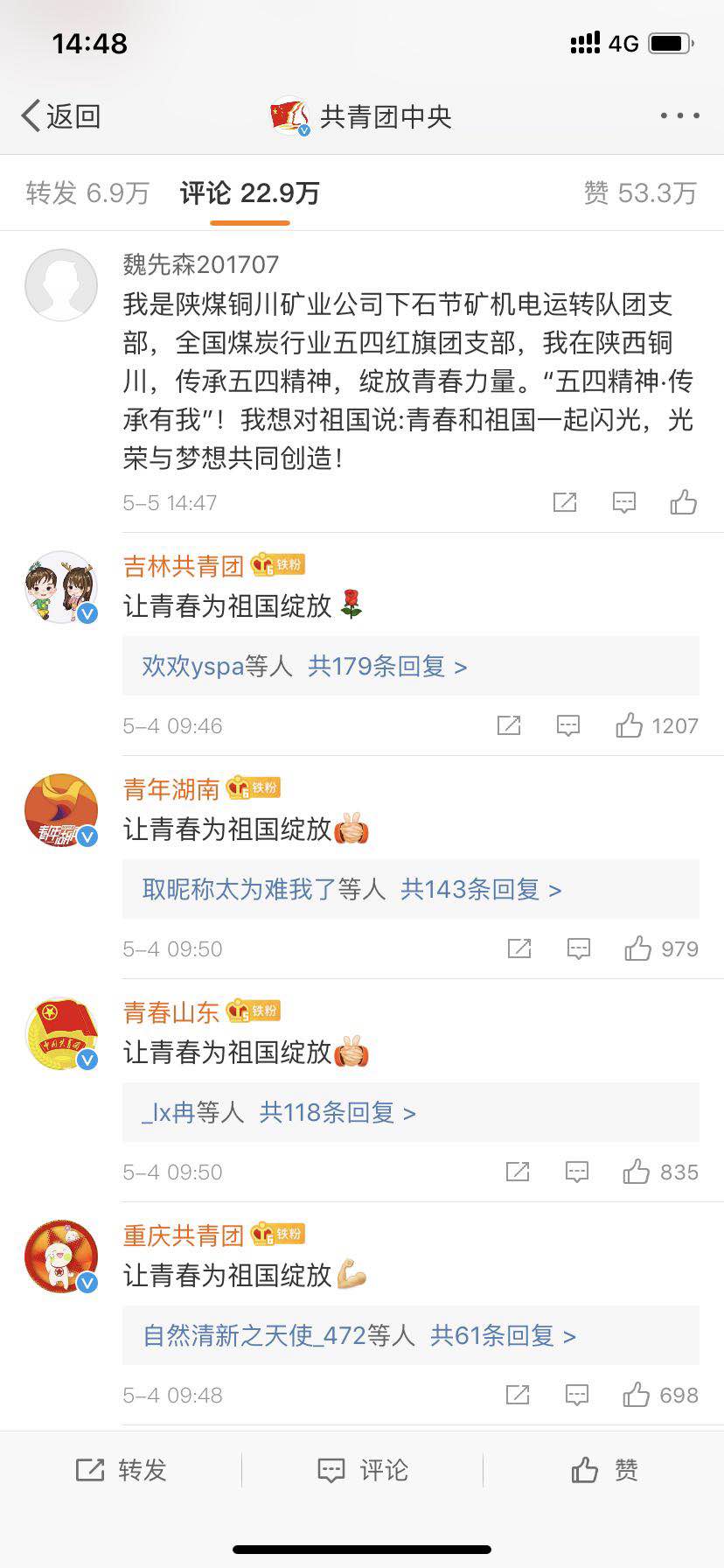Write a comment via bottom 评论
Screen dimensions: 724x1568
pyautogui.click(x=362, y=1470)
